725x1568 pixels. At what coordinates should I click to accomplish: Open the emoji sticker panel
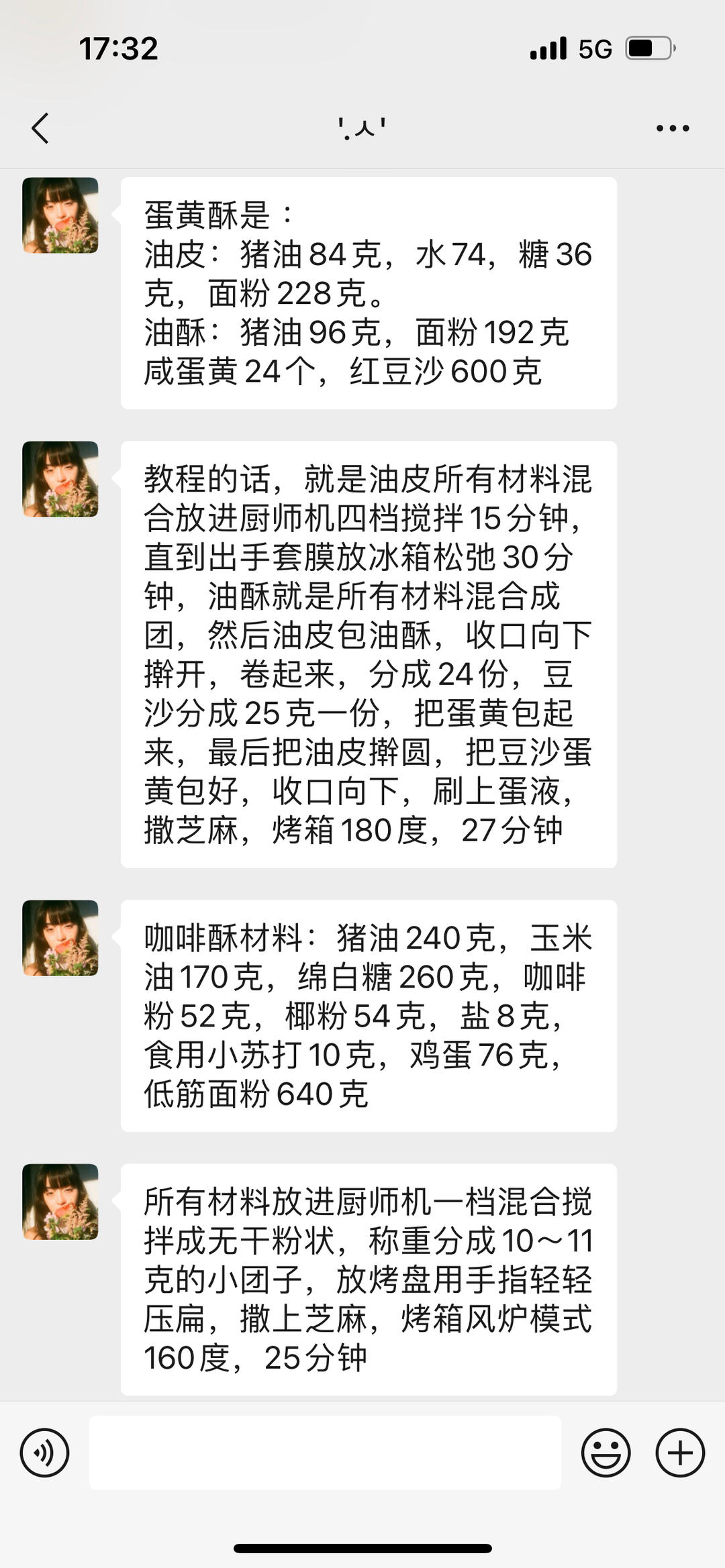click(x=606, y=1453)
